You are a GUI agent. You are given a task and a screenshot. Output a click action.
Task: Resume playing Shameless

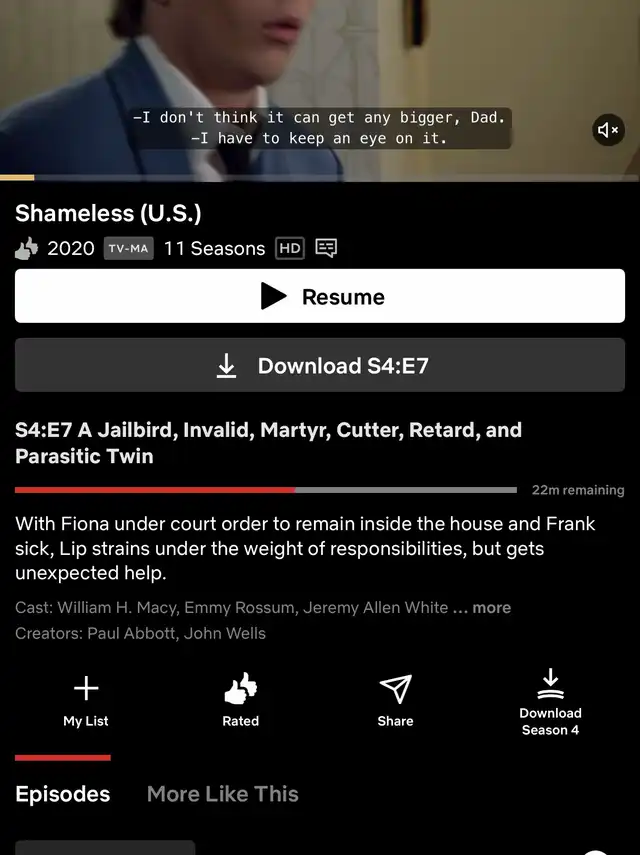tap(320, 297)
